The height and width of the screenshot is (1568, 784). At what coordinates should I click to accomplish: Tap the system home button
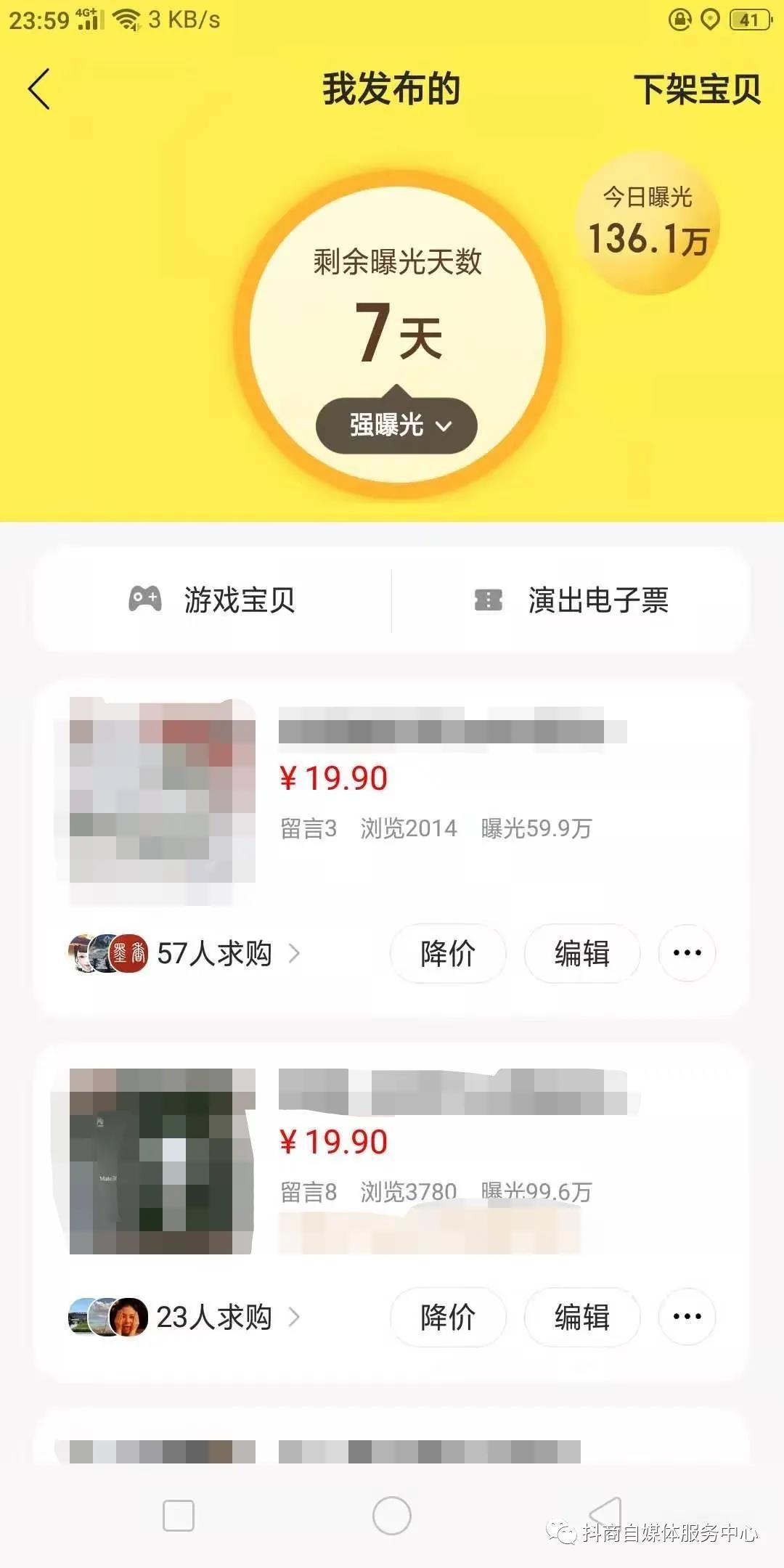pos(392,1516)
